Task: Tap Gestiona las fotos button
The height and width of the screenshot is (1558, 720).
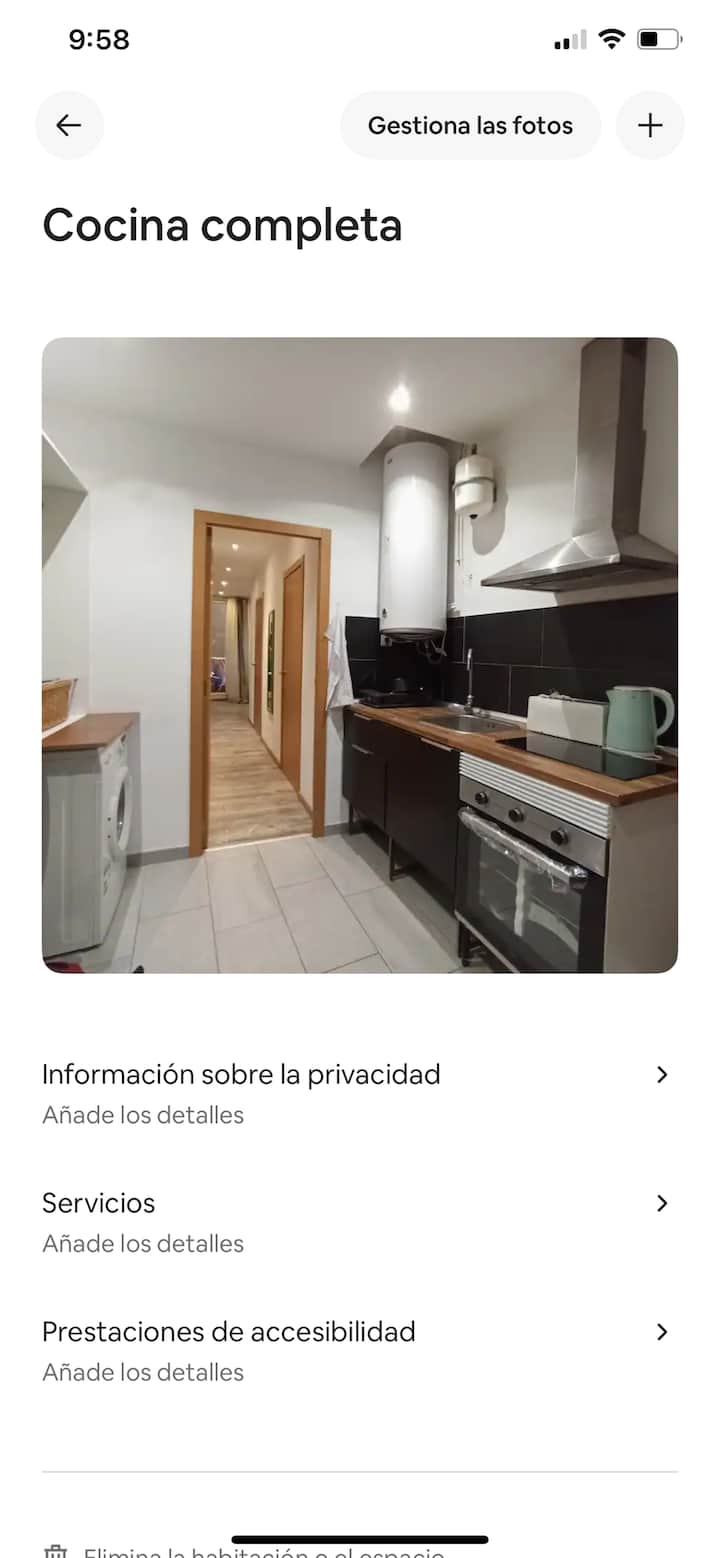Action: (470, 125)
